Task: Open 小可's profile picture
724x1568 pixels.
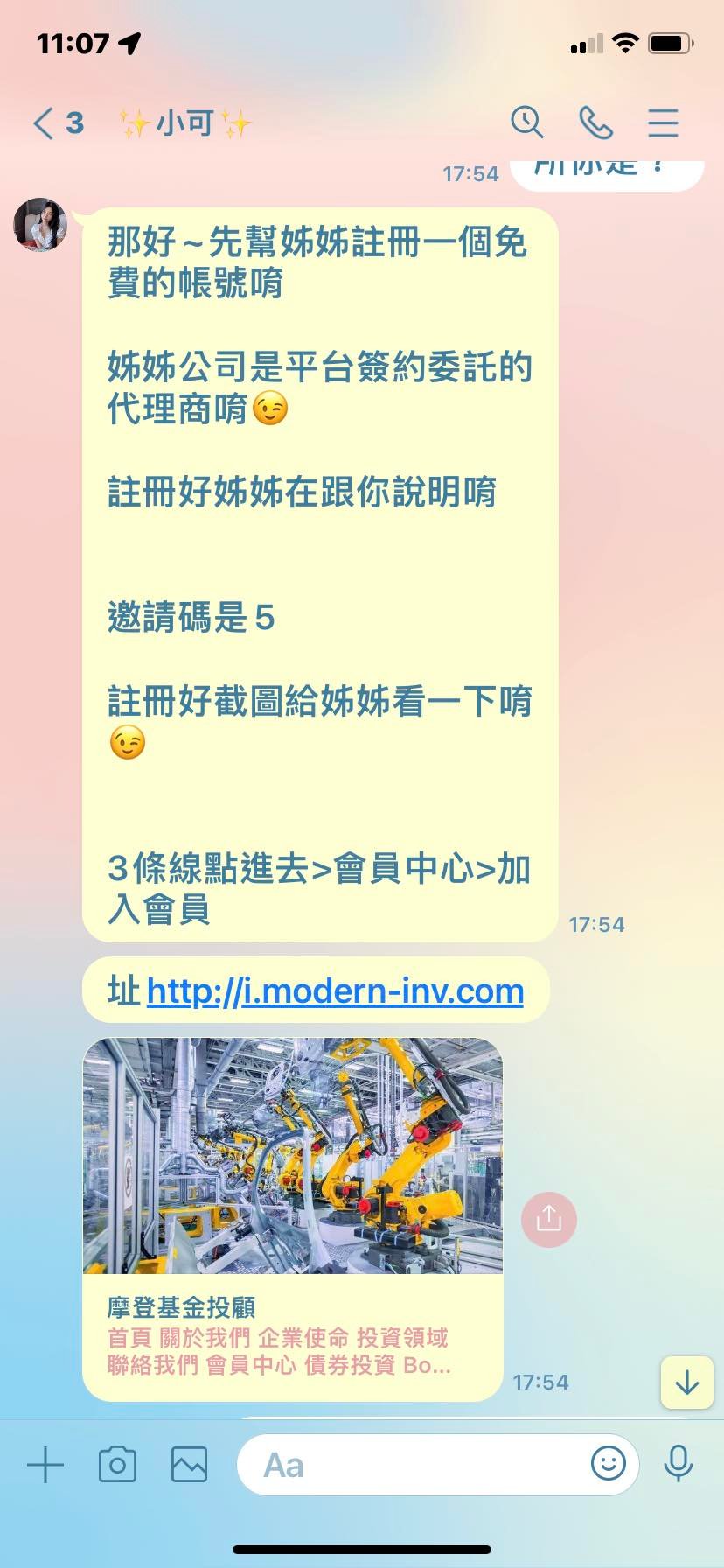Action: click(40, 225)
